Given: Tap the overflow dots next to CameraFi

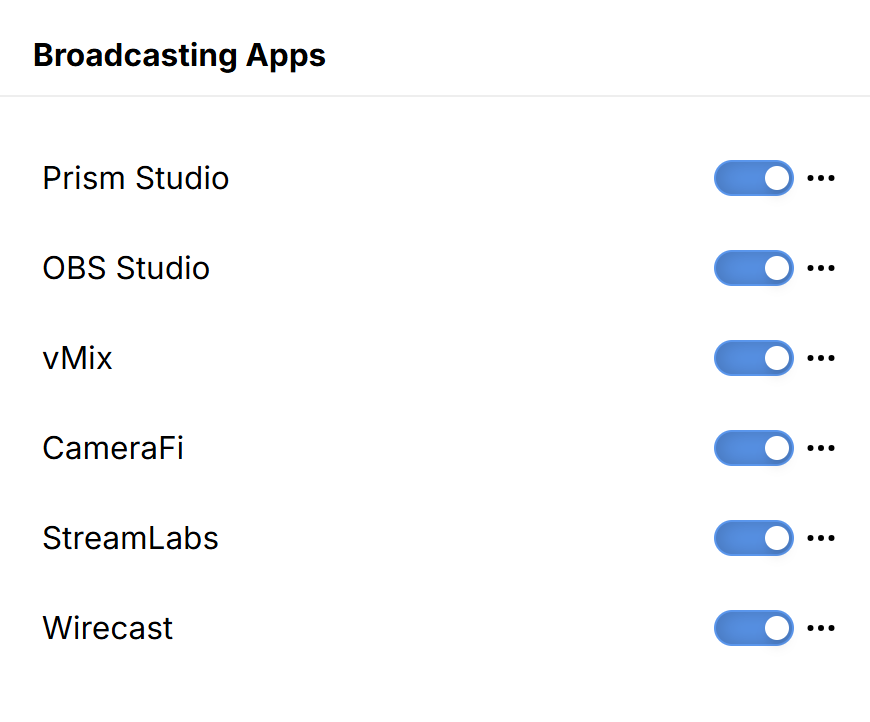Looking at the screenshot, I should tap(820, 448).
